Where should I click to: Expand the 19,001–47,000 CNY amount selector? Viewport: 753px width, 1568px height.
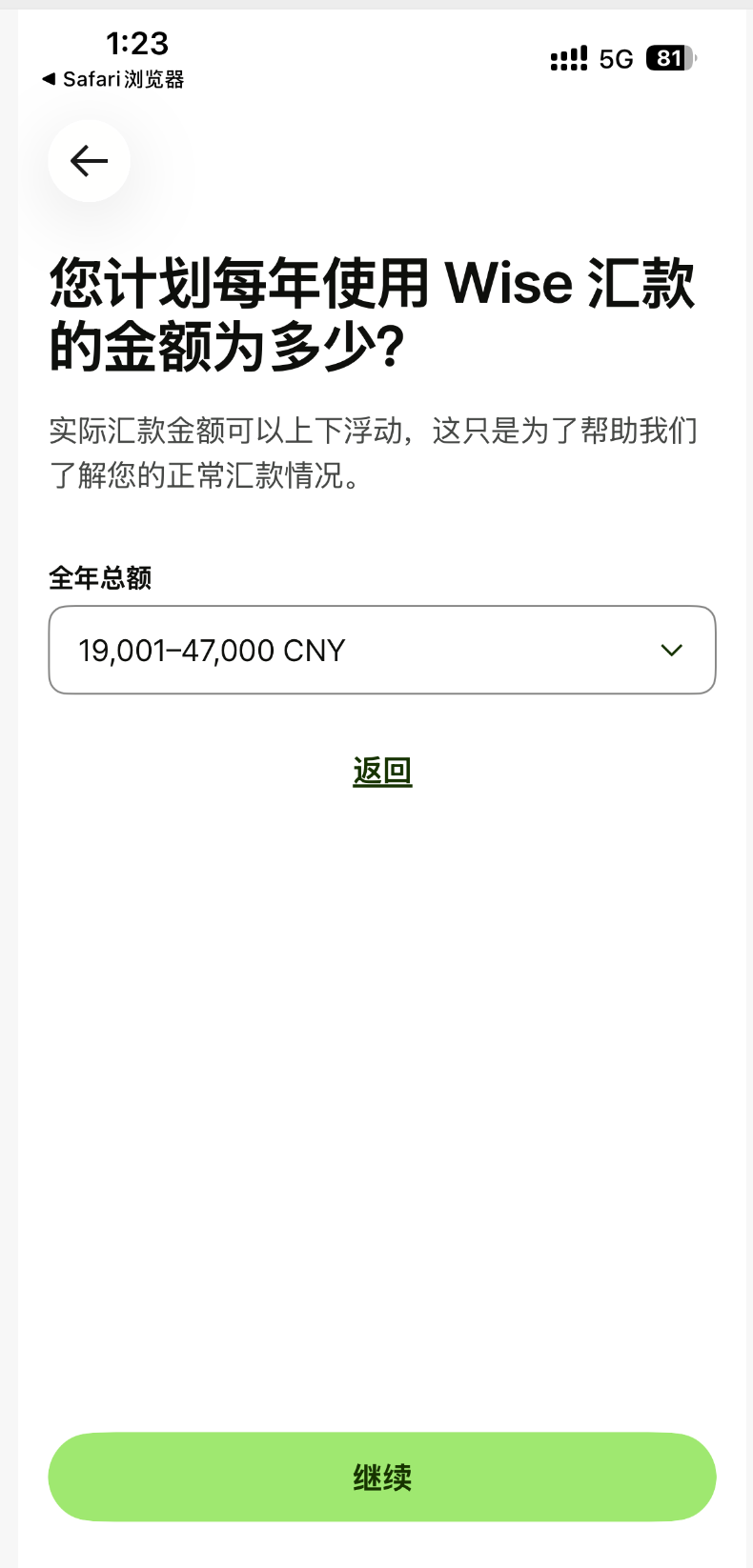381,651
